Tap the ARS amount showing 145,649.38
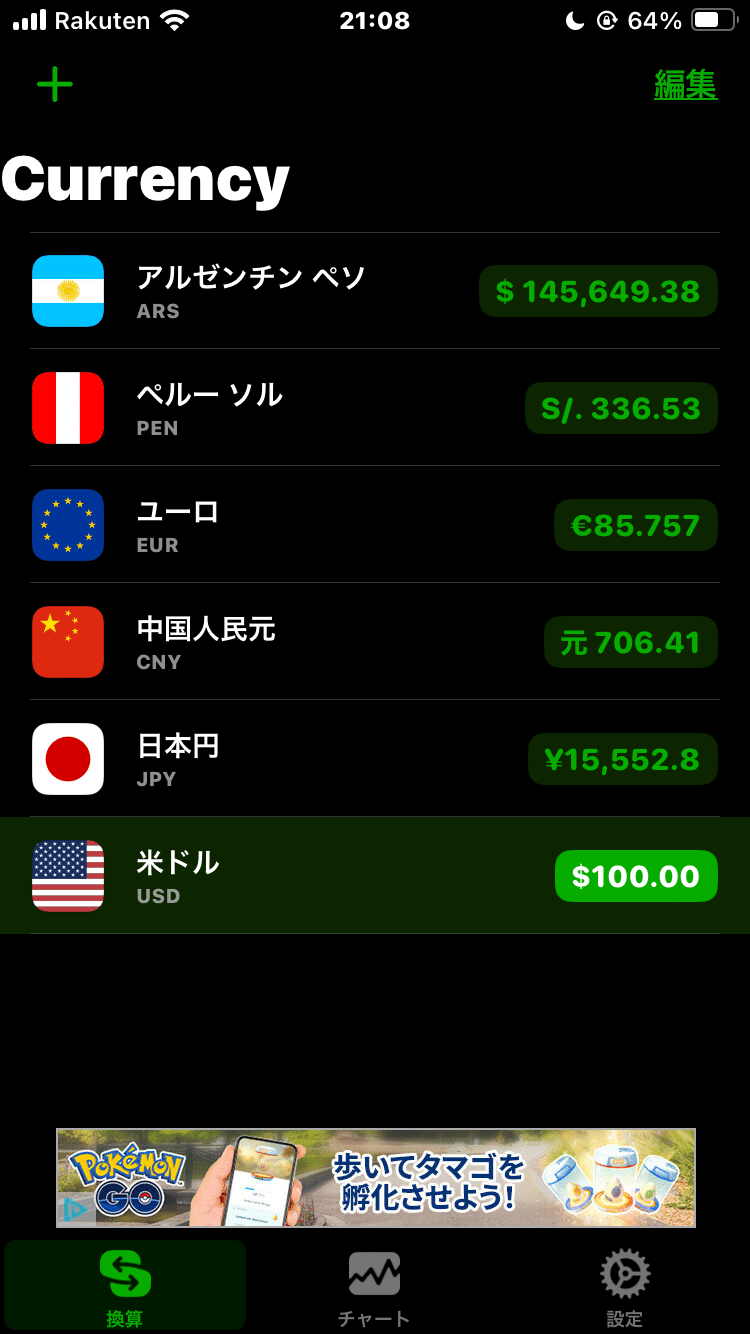 [x=598, y=291]
